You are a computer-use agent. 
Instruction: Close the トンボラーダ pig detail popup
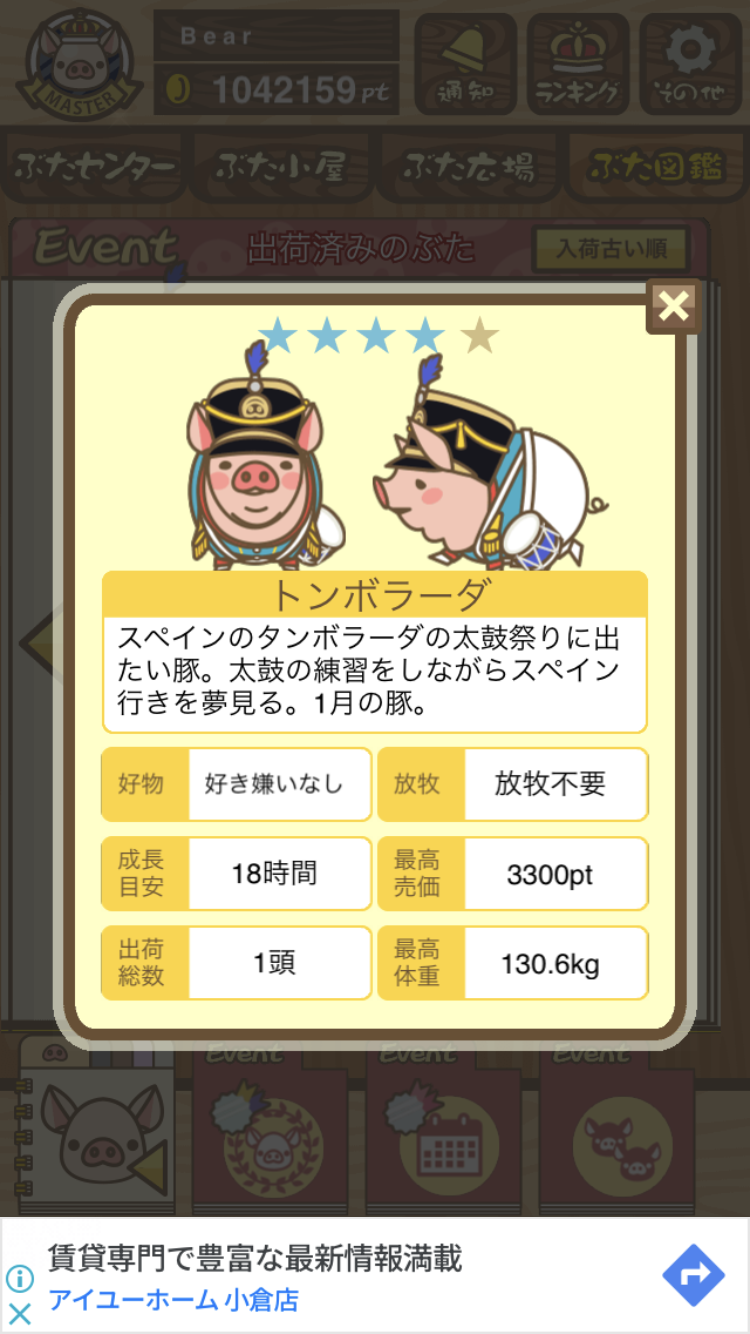(673, 306)
